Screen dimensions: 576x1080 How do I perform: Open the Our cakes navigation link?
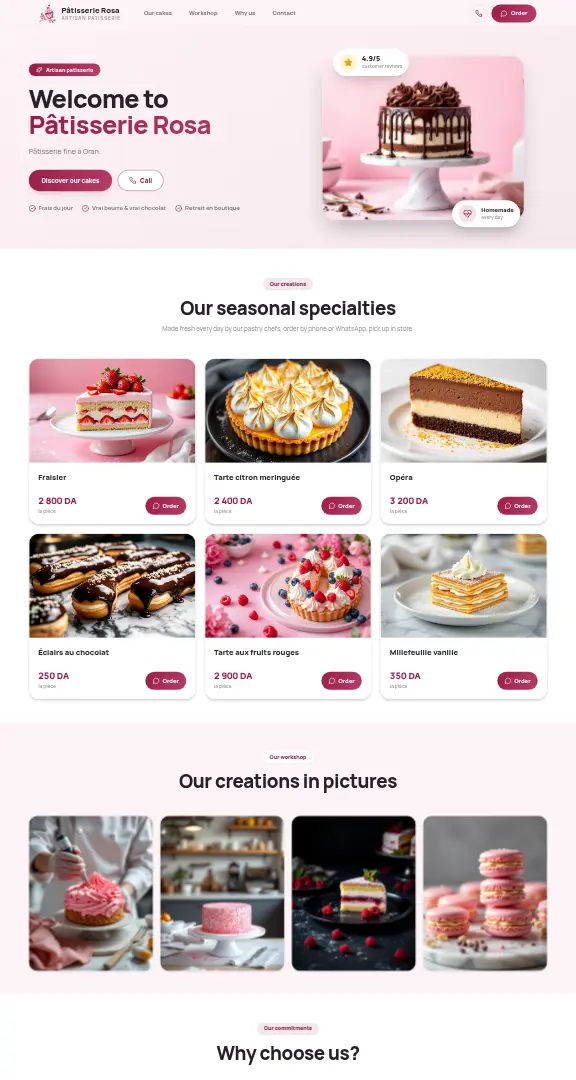[158, 13]
